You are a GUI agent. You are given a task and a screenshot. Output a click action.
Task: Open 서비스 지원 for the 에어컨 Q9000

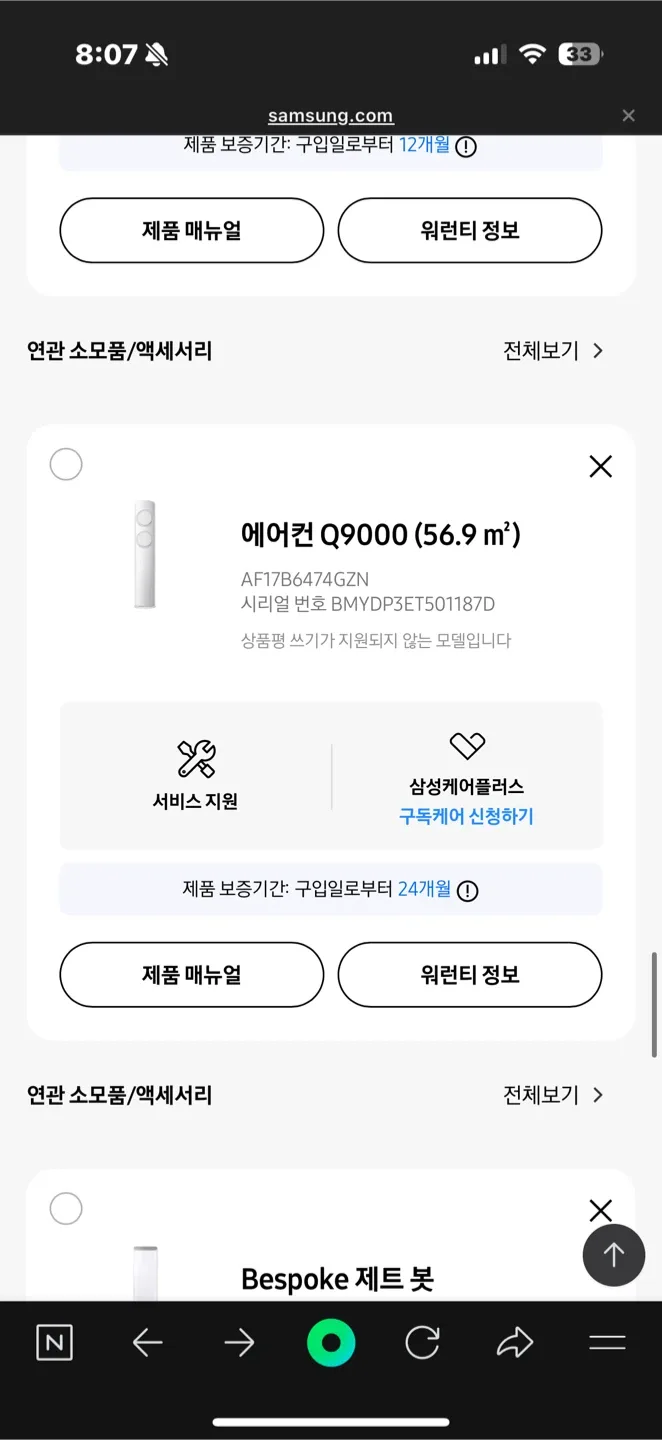click(x=196, y=774)
